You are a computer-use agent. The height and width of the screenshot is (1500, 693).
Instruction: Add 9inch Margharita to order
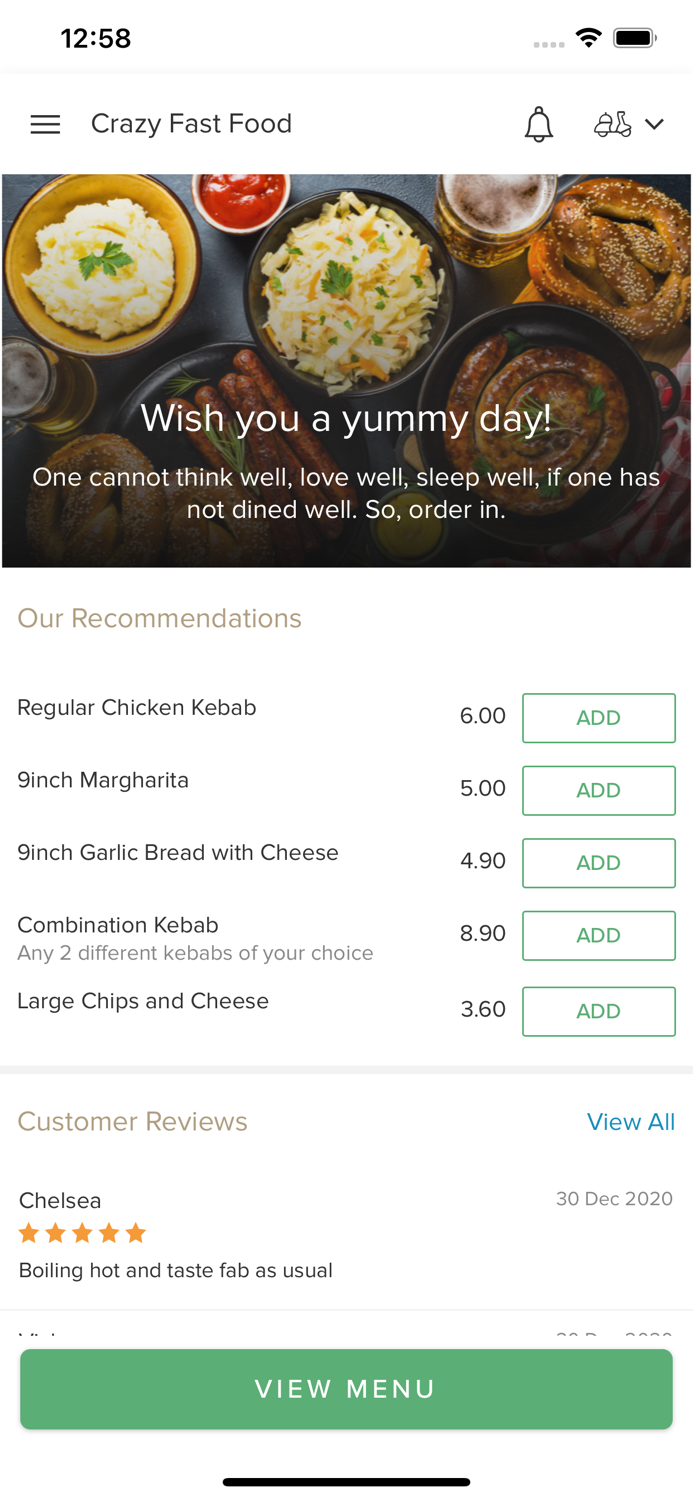click(x=598, y=790)
